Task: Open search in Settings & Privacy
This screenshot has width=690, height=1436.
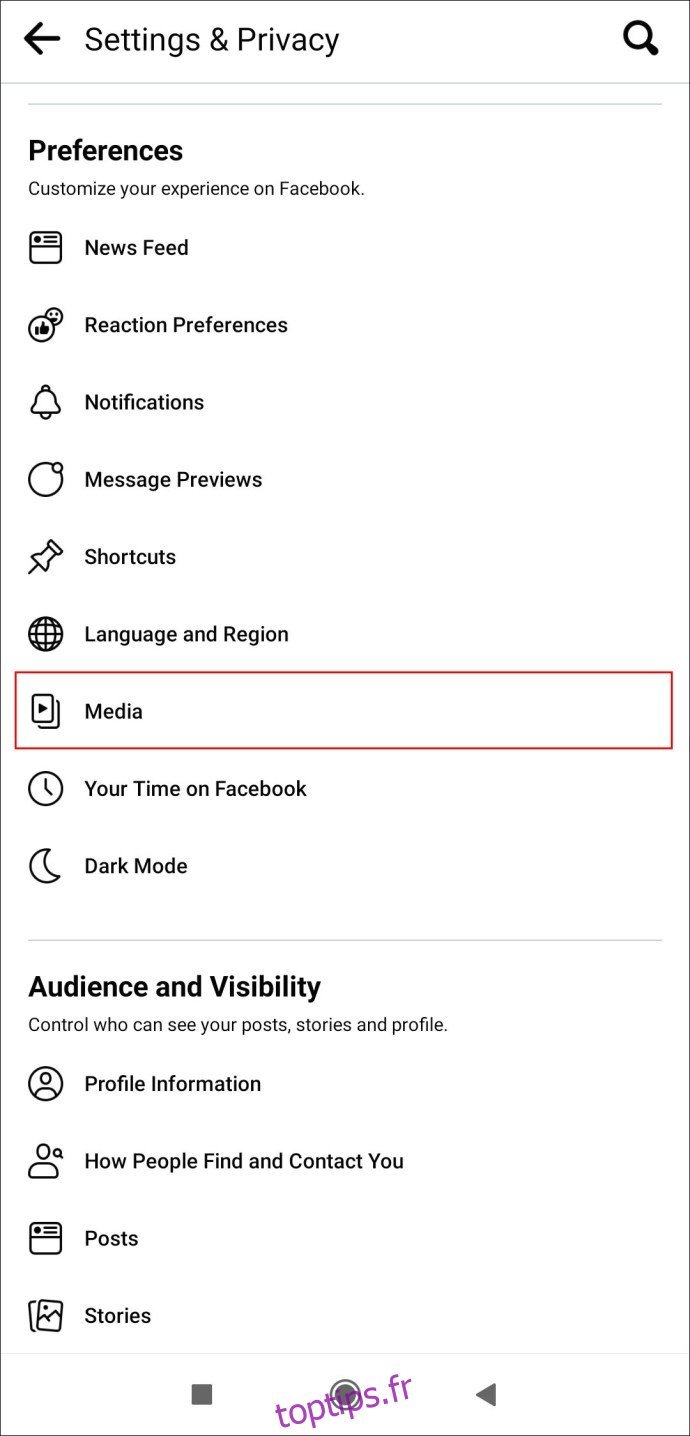Action: tap(640, 39)
